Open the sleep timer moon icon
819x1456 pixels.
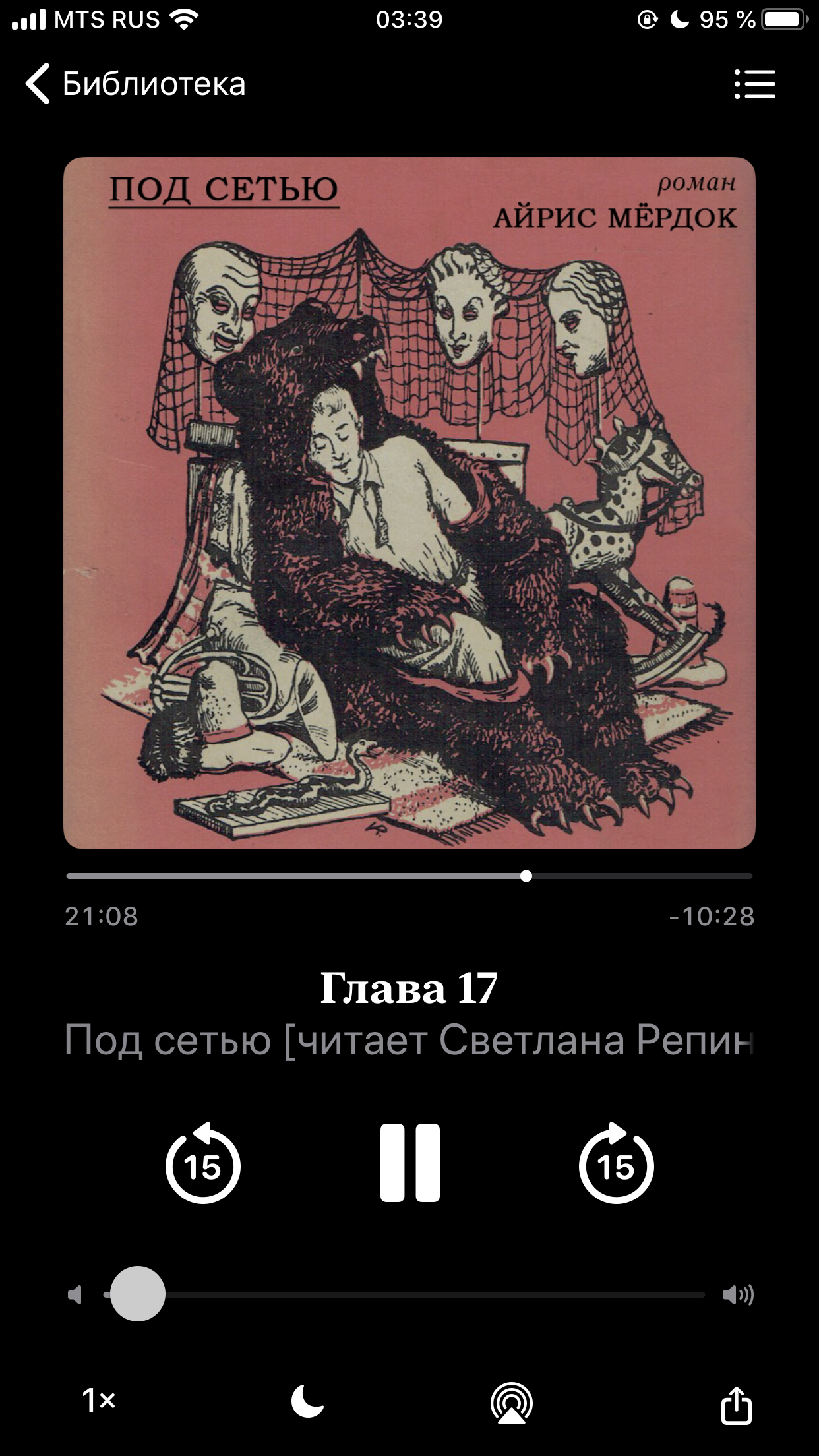coord(307,1401)
